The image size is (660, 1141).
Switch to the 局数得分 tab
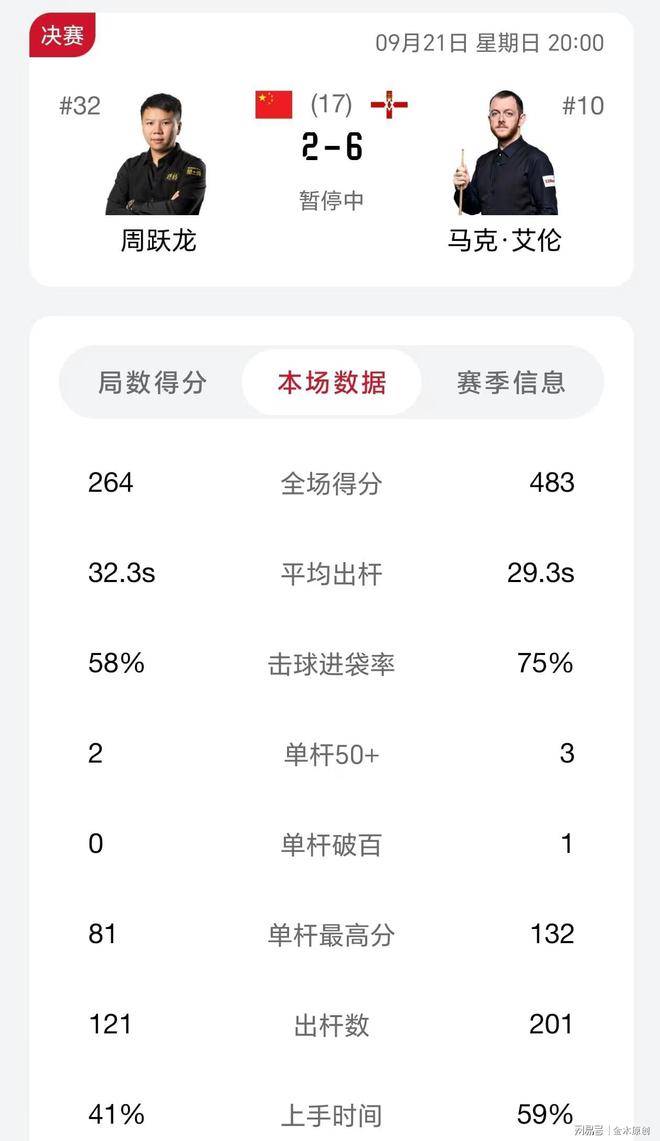[152, 382]
